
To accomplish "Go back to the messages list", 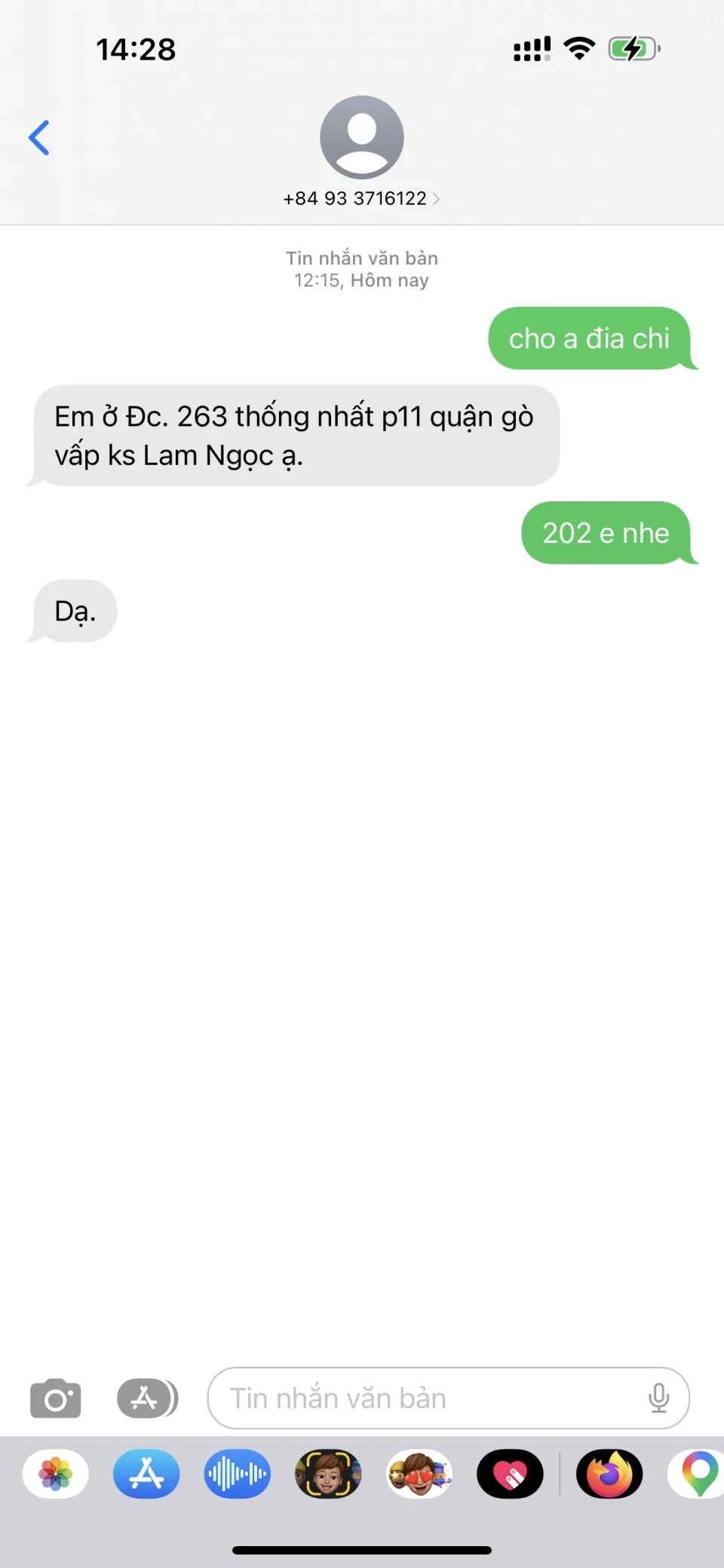I will click(39, 138).
